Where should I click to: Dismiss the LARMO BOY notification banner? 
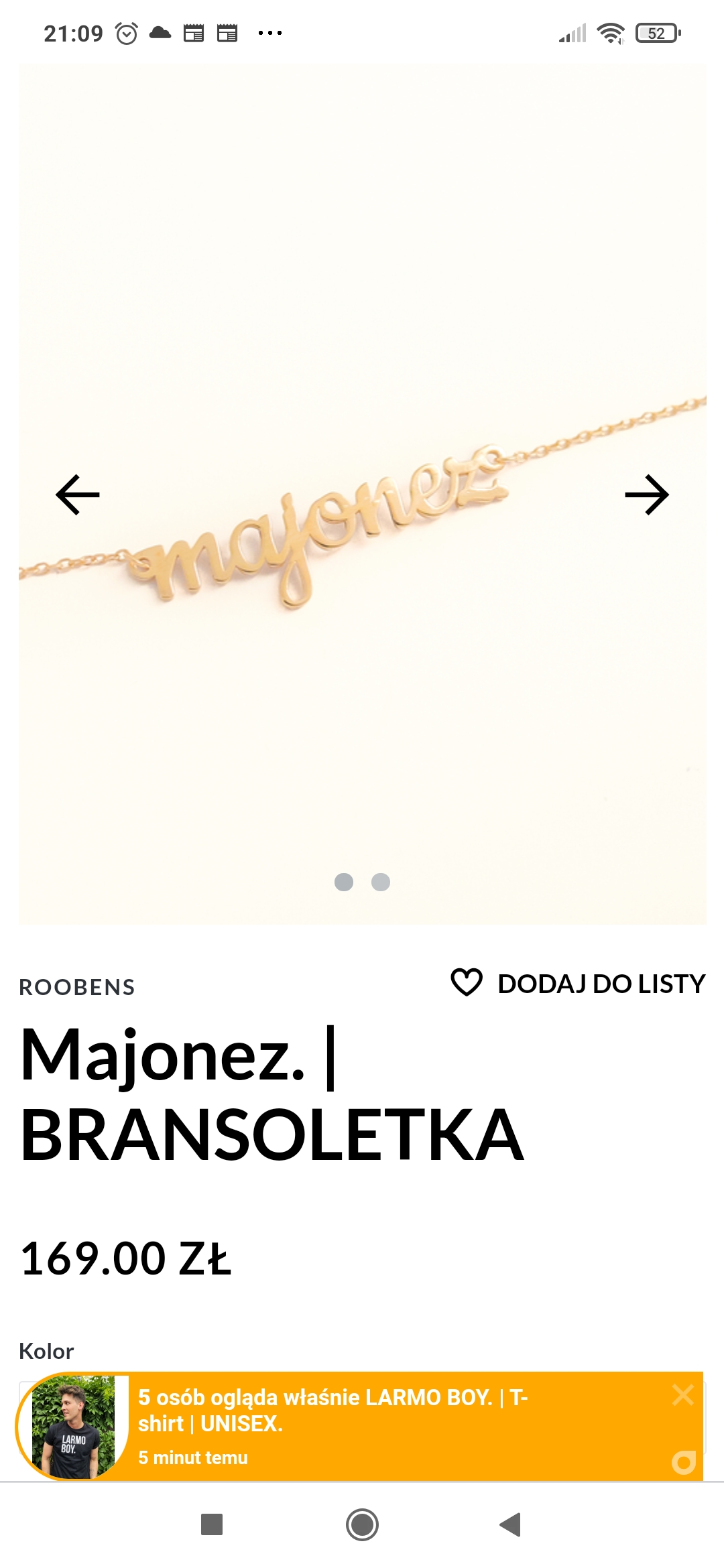[683, 1395]
